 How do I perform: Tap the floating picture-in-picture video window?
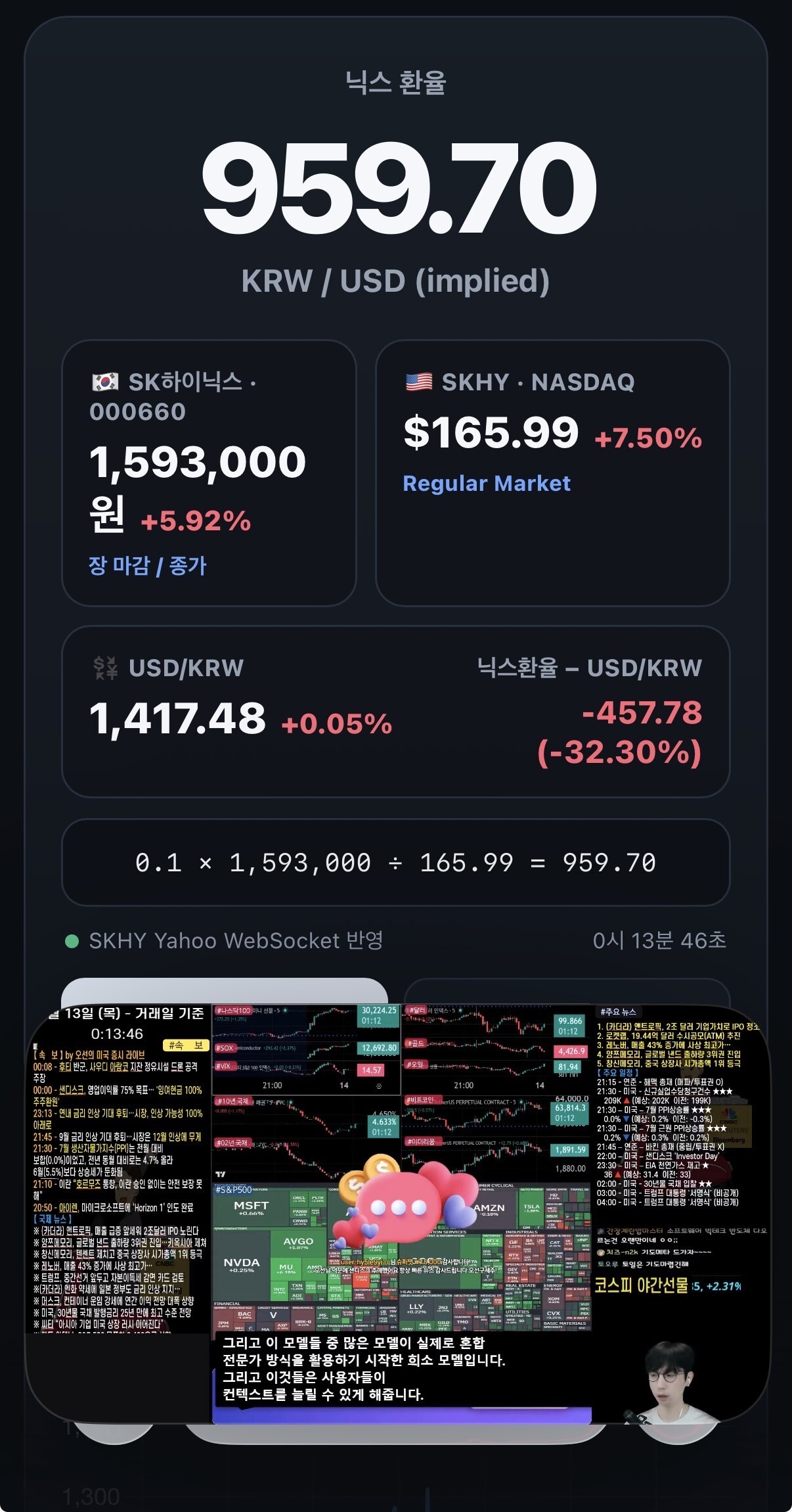coord(397,1214)
